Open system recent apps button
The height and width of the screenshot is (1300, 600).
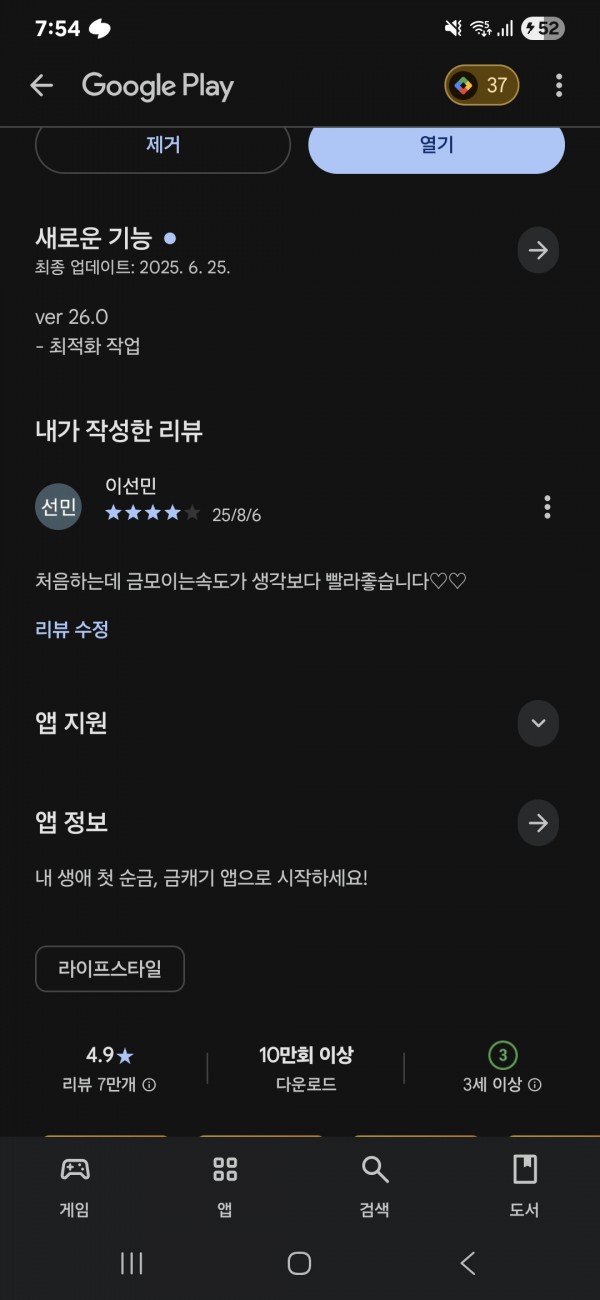point(132,1263)
